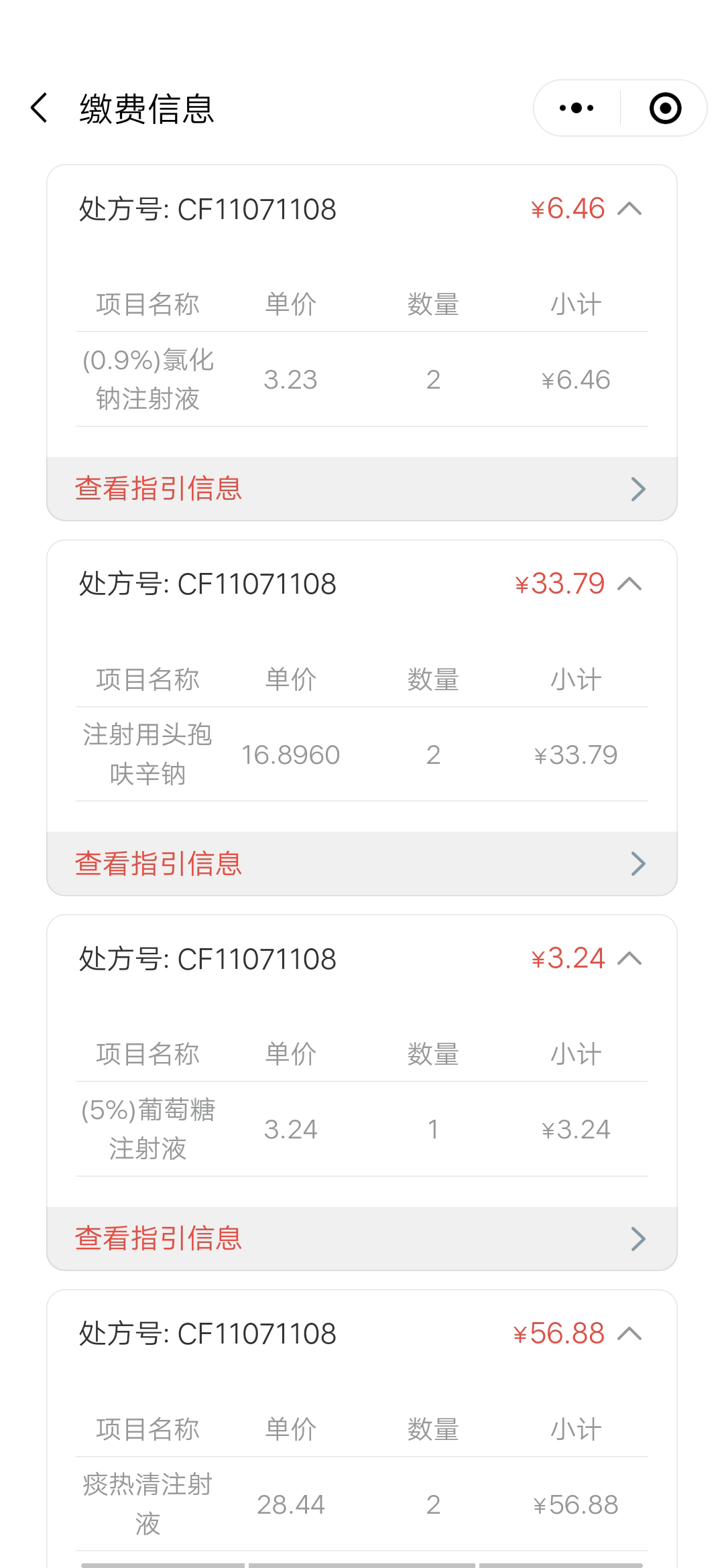Open the mini program more options menu
724x1568 pixels.
click(x=577, y=108)
